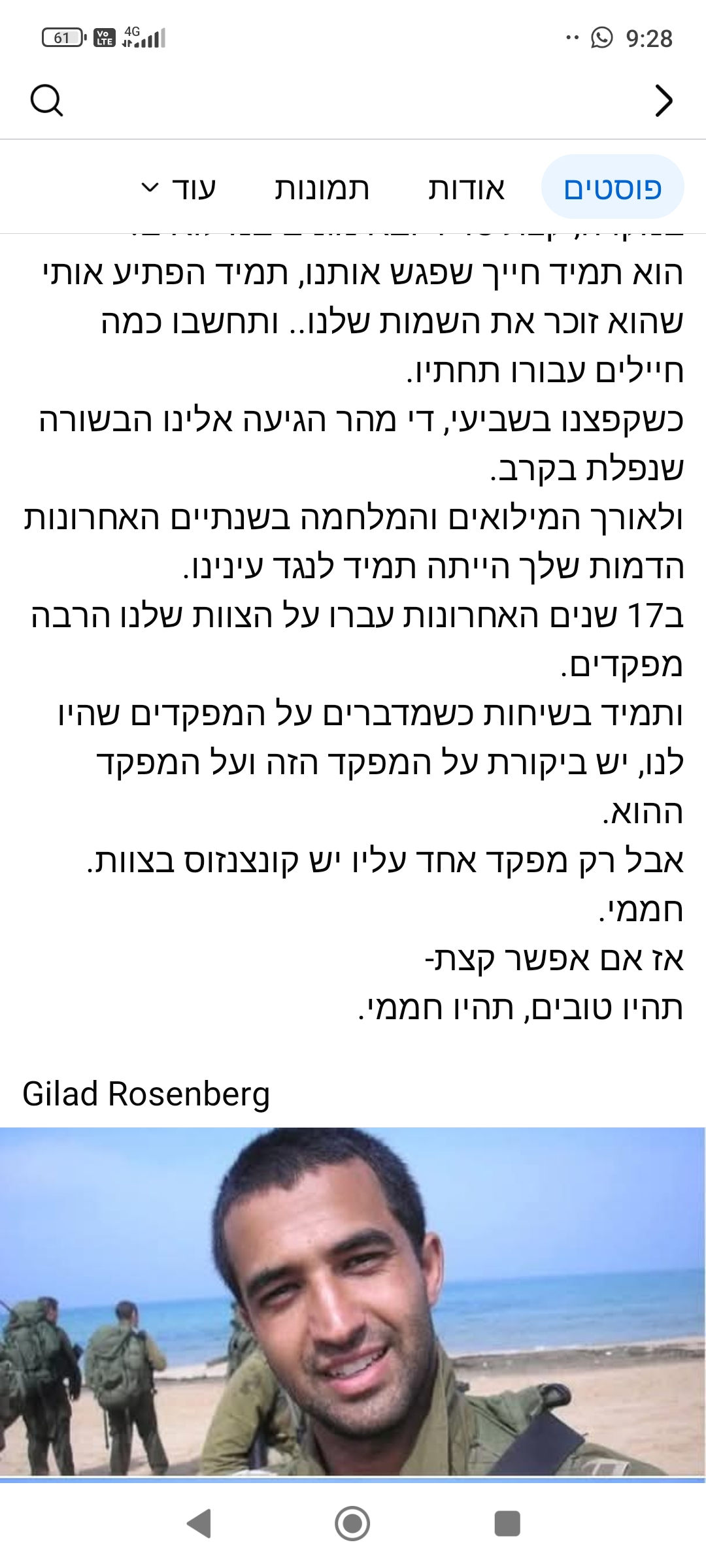
Task: Open the search magnifier icon
Action: [x=46, y=101]
